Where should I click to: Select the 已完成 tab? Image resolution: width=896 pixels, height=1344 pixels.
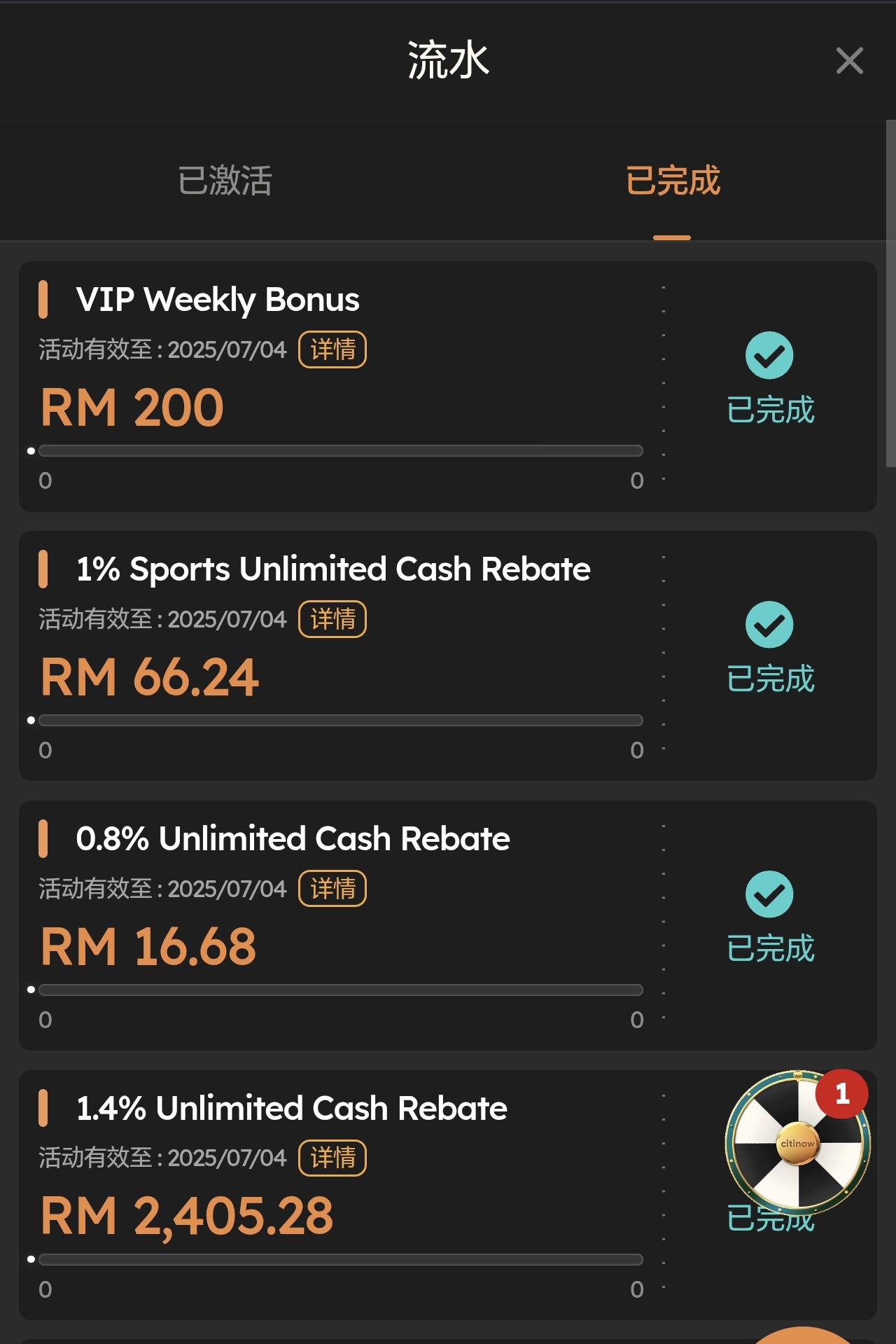(672, 181)
